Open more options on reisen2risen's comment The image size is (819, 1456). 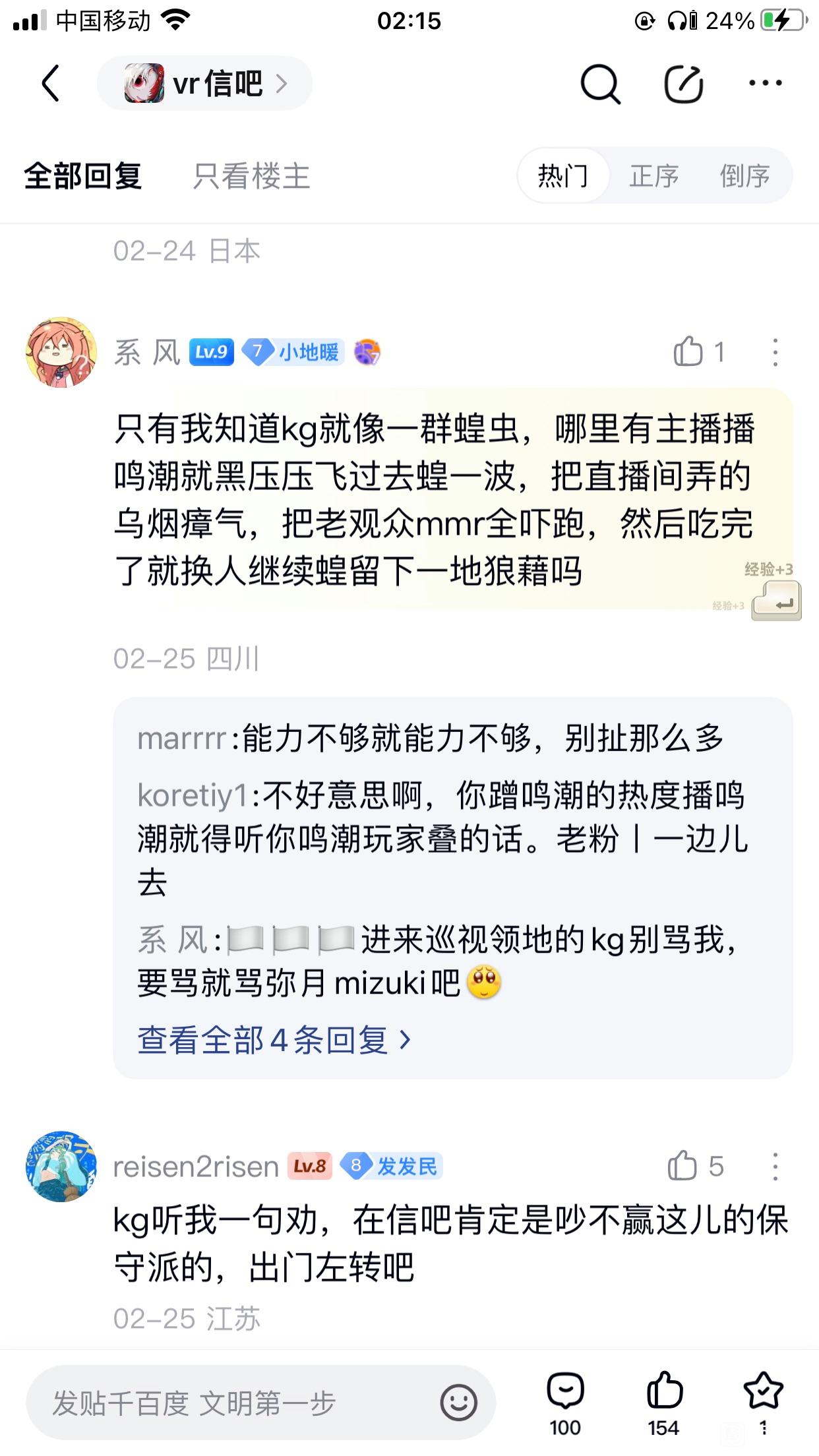(x=775, y=1167)
